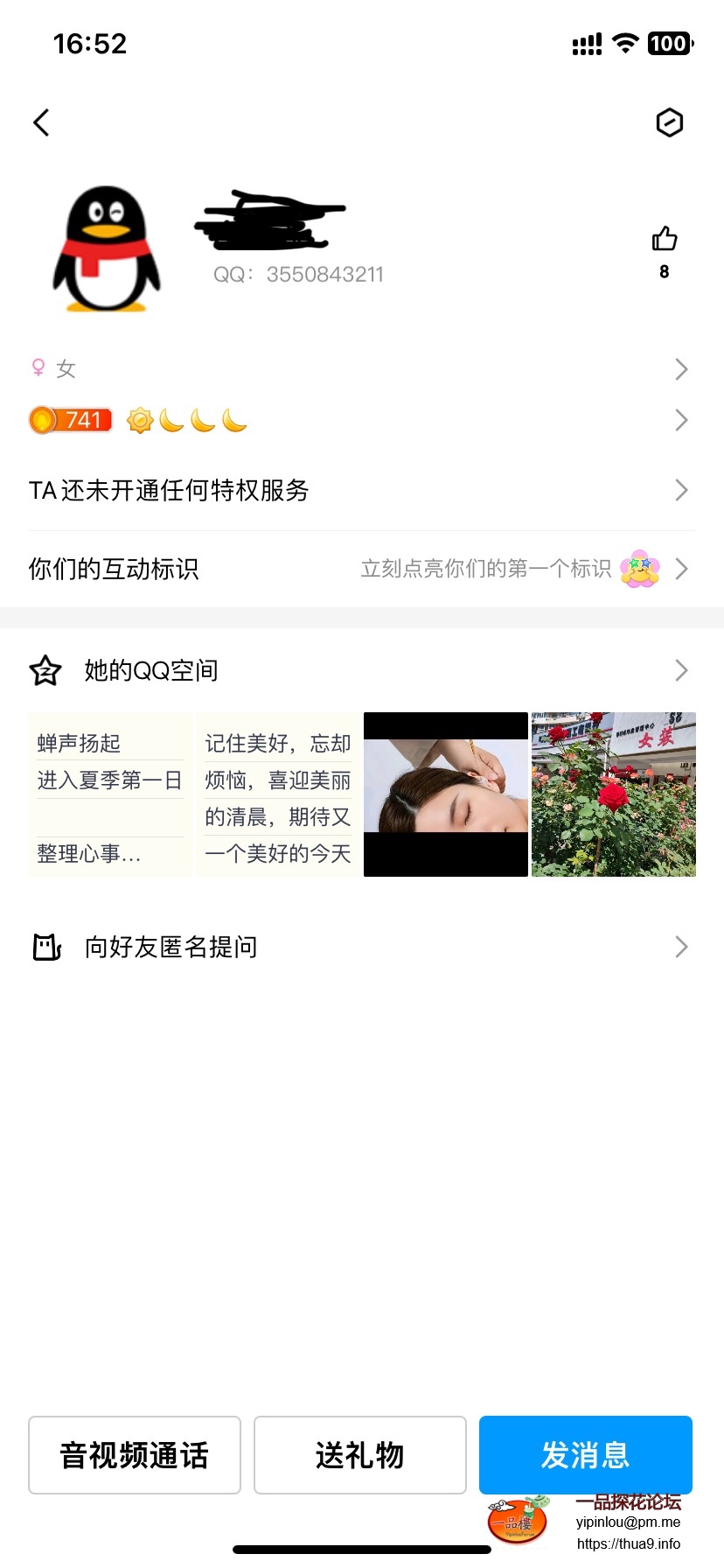This screenshot has width=724, height=1568.
Task: Open the 蝉声扬起 post tile
Action: 109,794
